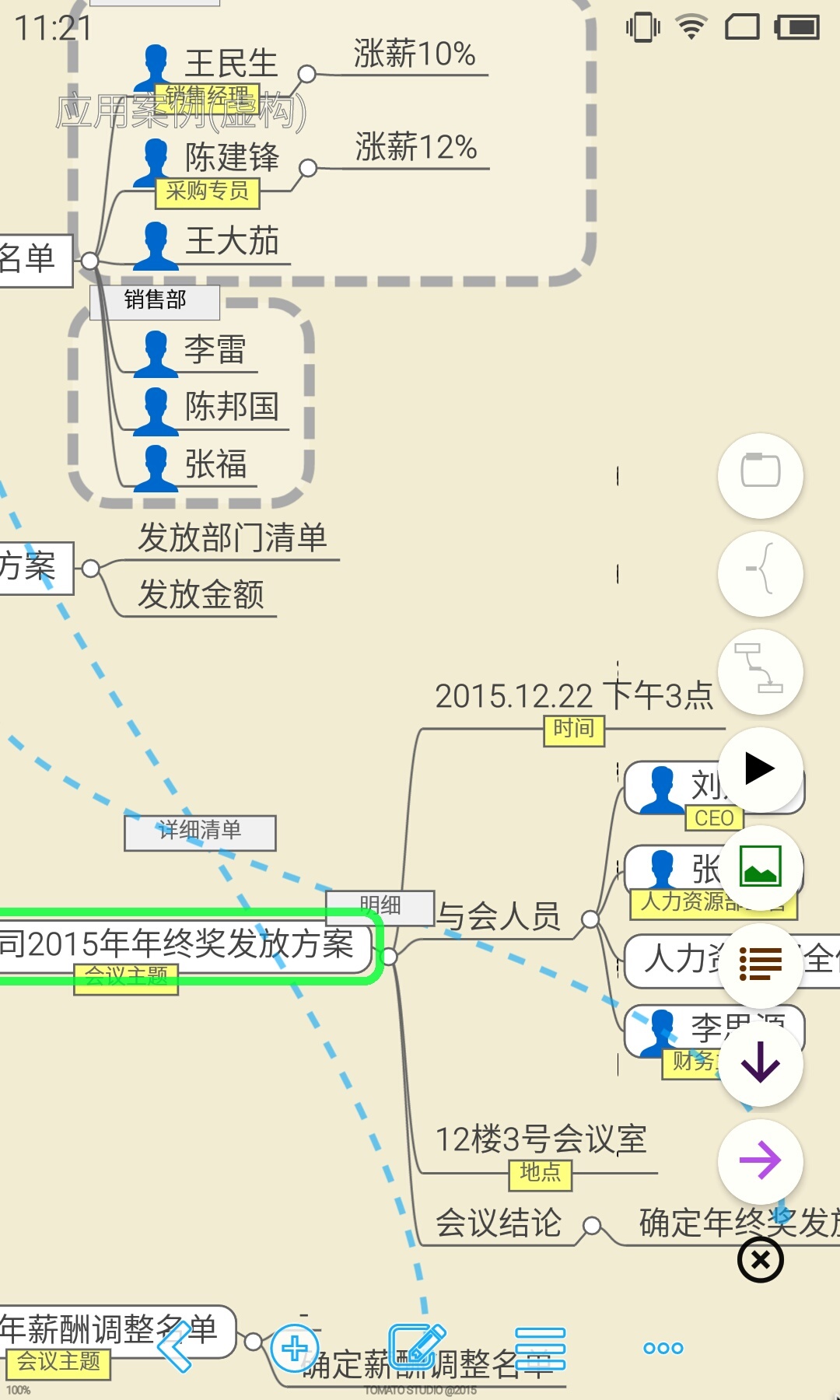Open the three-dot more options
Screen dimensions: 840x1400
663,1348
